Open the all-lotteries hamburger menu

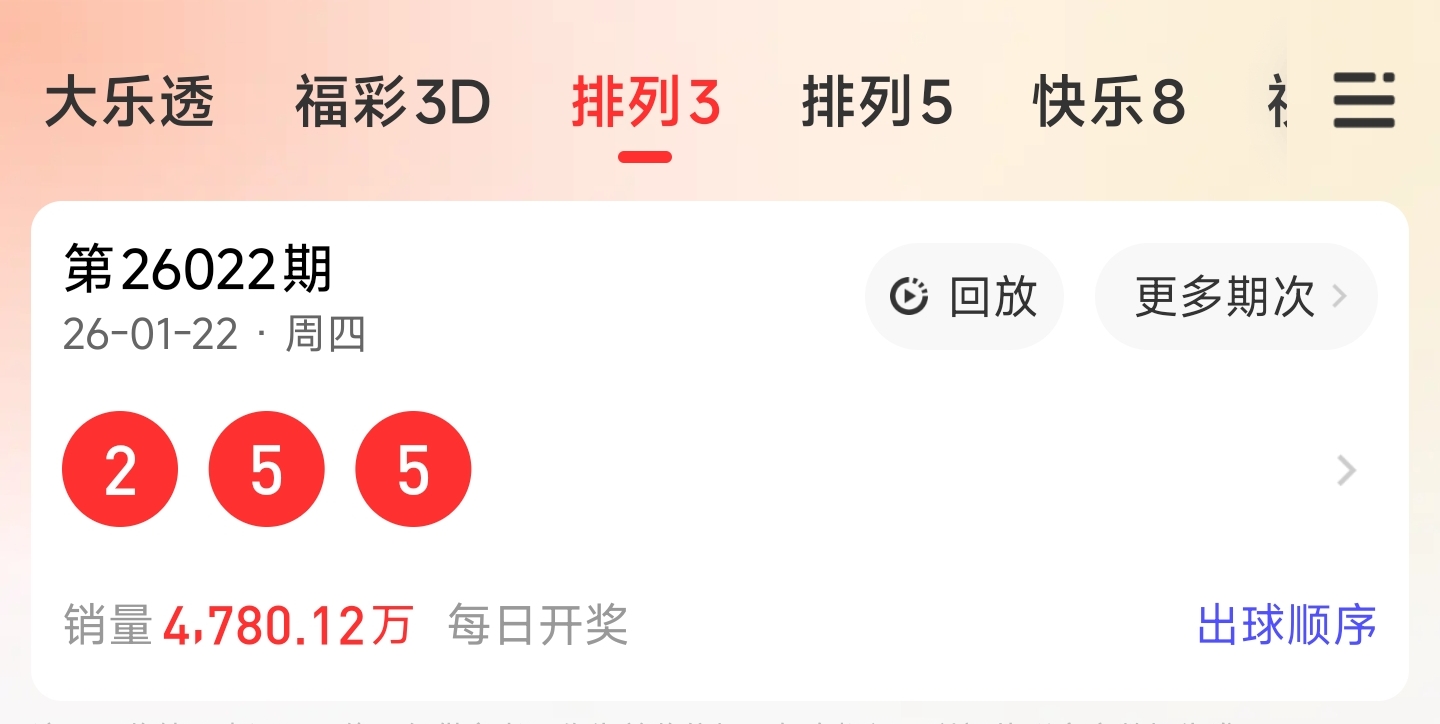(x=1363, y=100)
